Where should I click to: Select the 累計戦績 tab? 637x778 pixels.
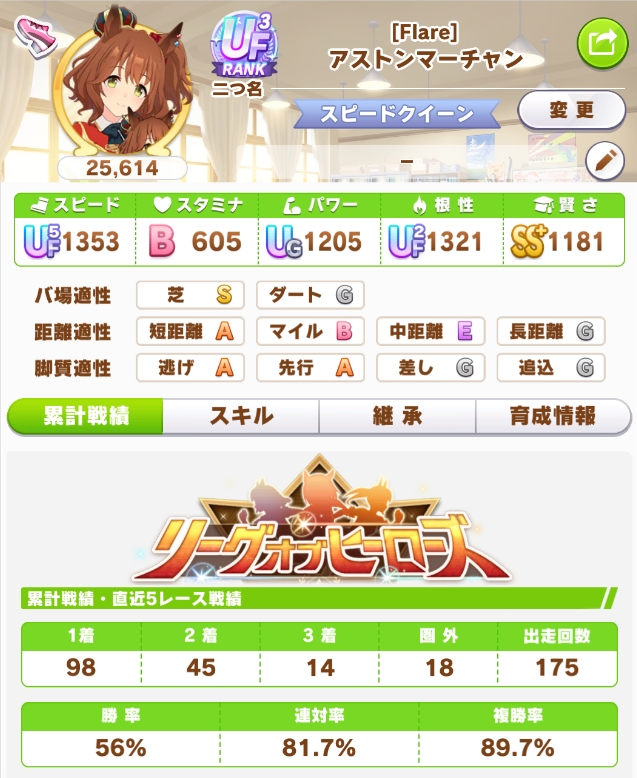click(x=86, y=416)
